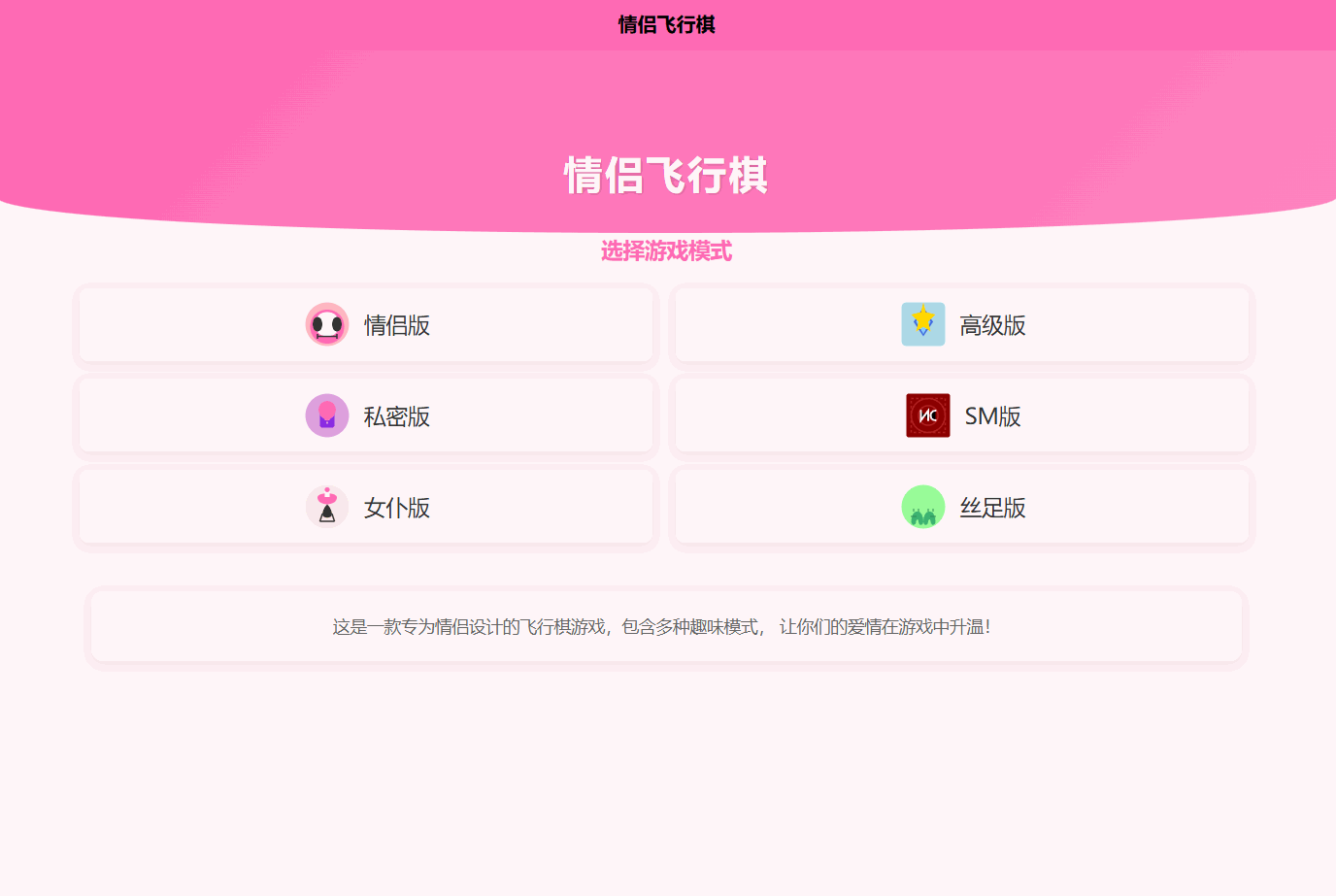
Task: Choose the 高级版 game mode
Action: pos(962,325)
